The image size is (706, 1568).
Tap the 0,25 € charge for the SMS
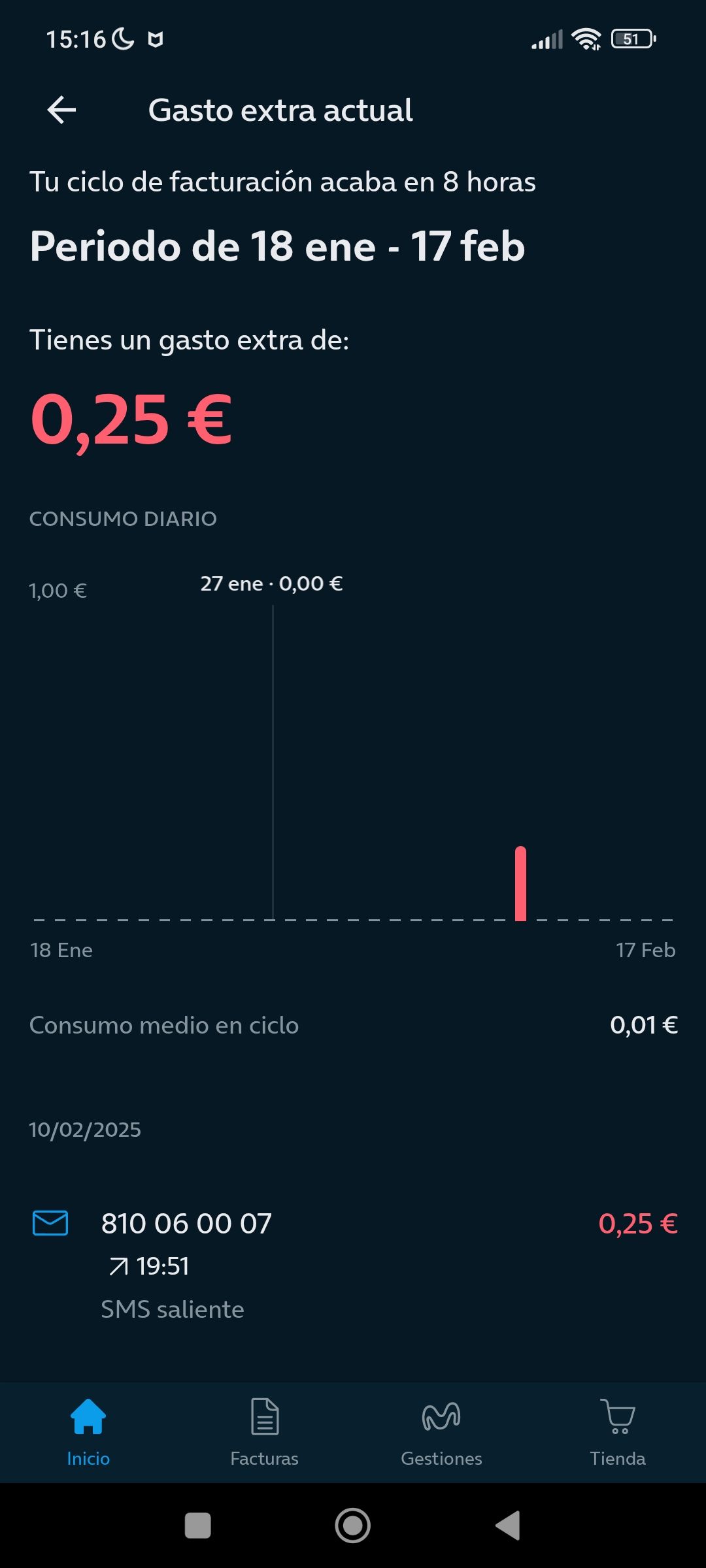(637, 1222)
